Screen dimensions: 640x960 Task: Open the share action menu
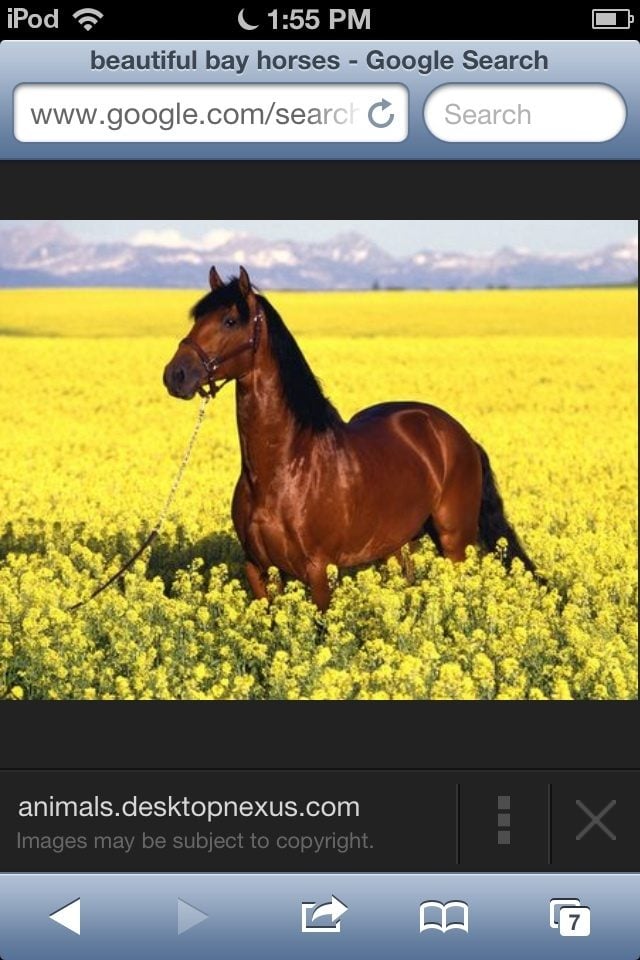click(323, 915)
